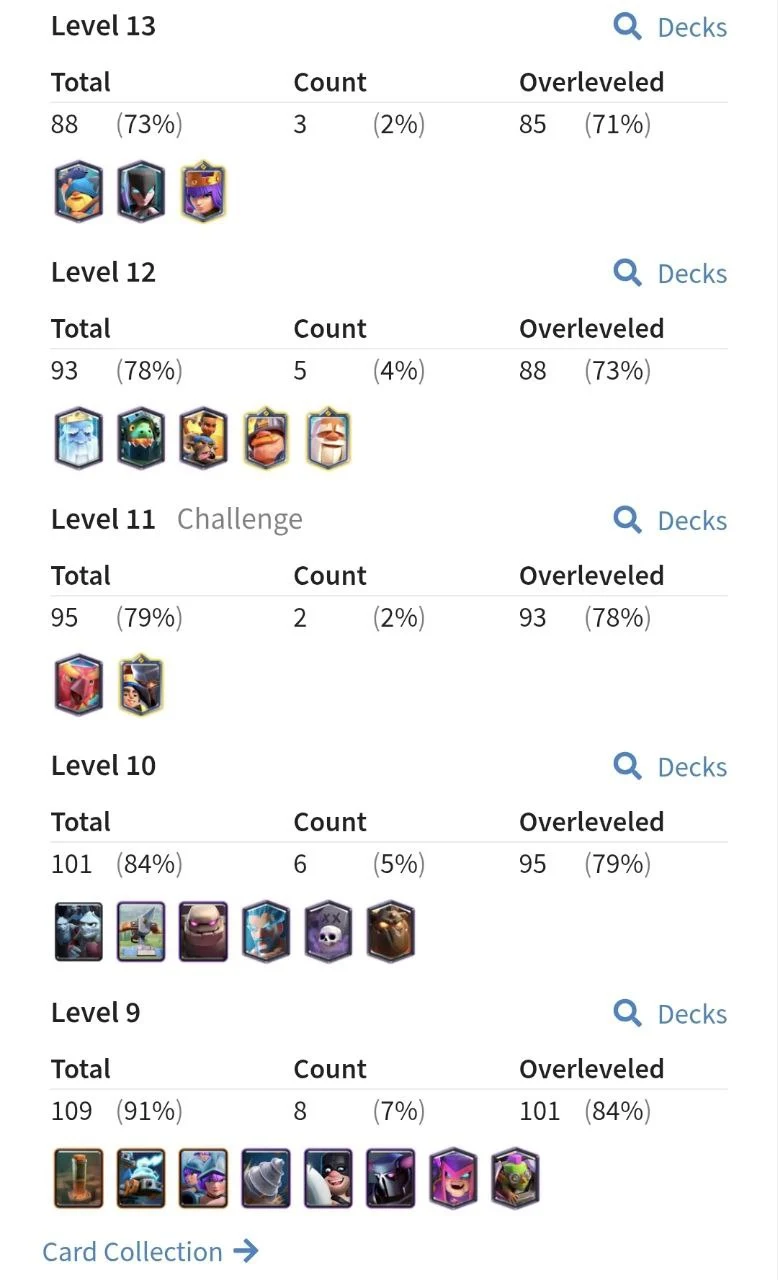View the Ram Rider card under Level 12
The image size is (778, 1280).
203,438
